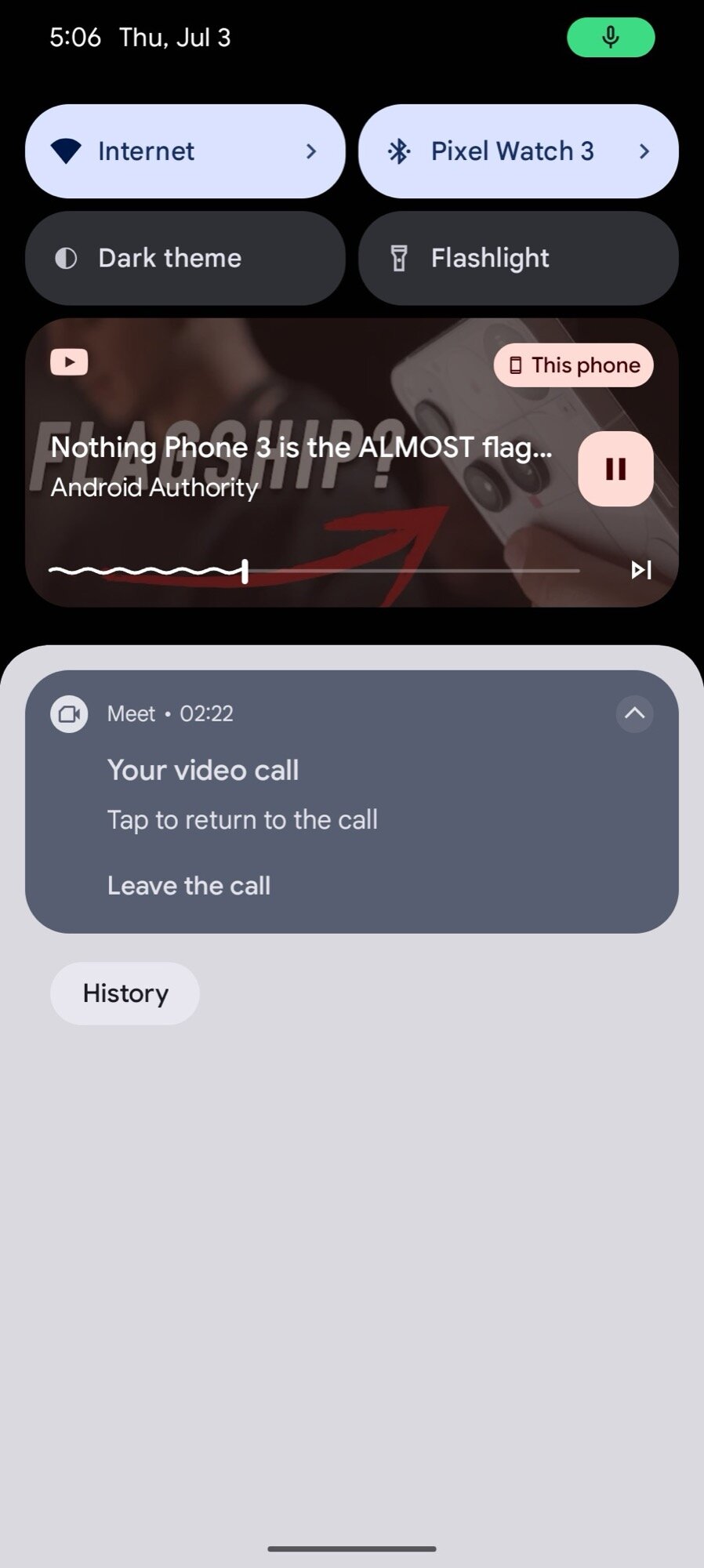Image resolution: width=704 pixels, height=1568 pixels.
Task: Leave the call from Meet notification
Action: point(189,886)
